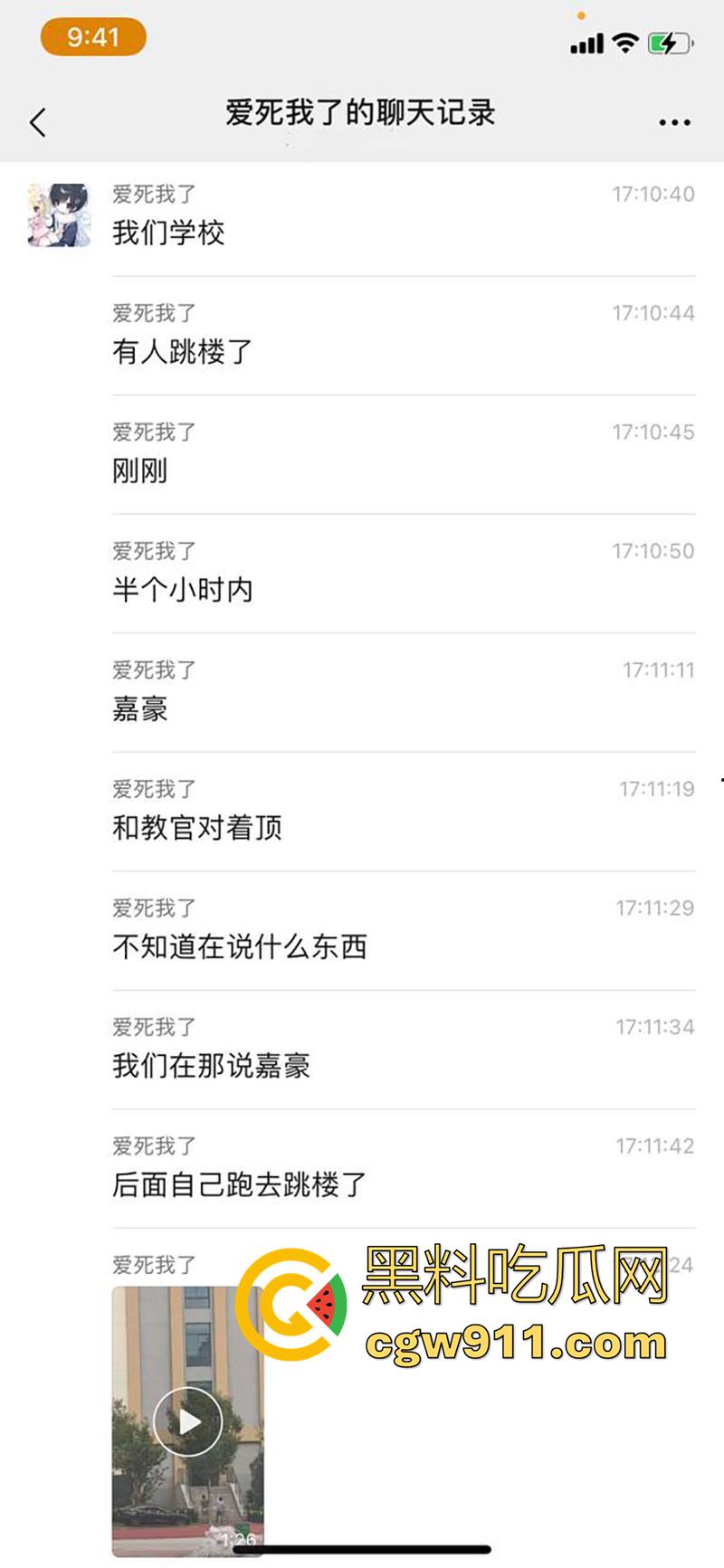Tap the sender name 爱死我了

coord(153,193)
